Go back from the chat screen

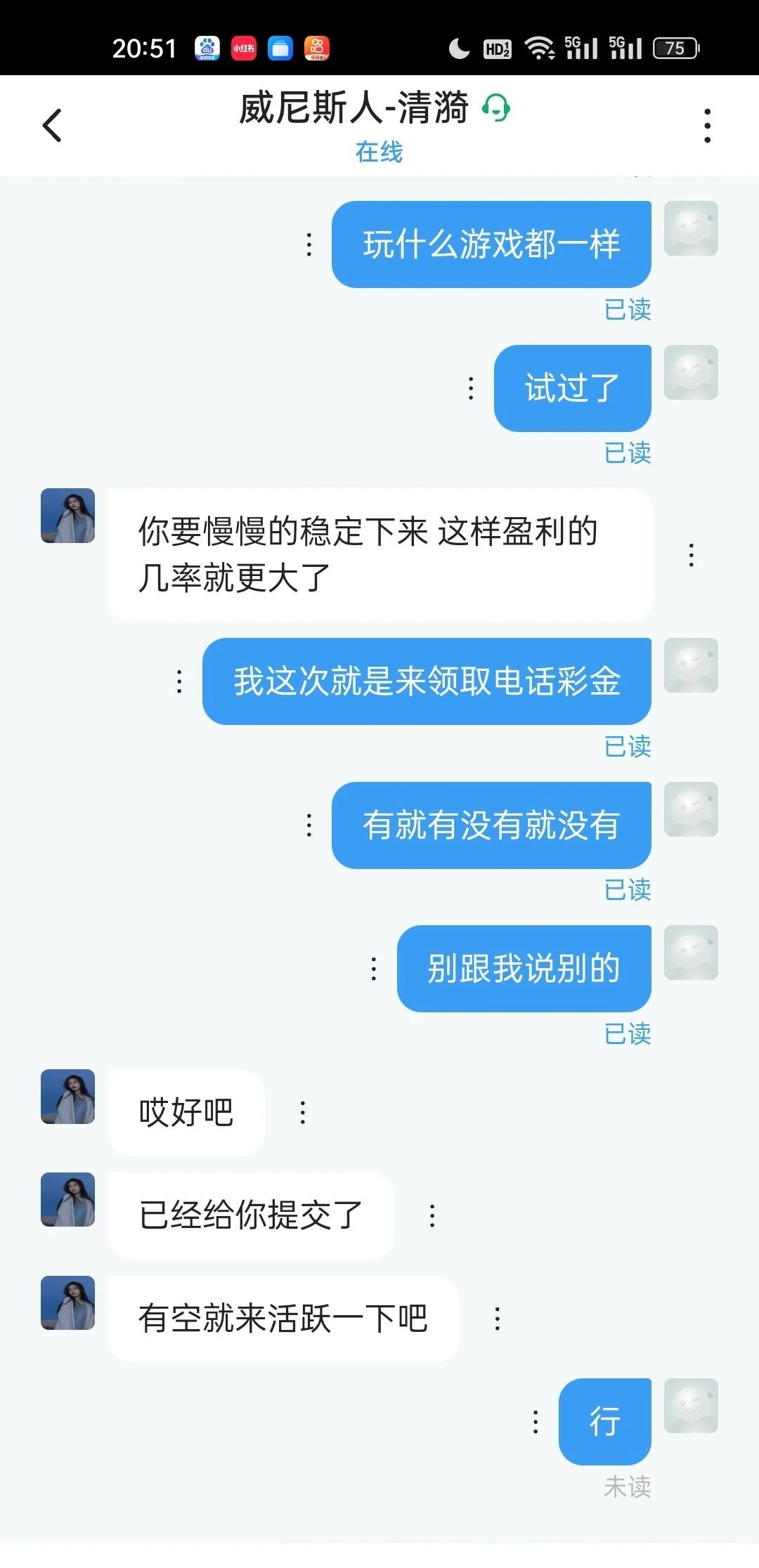[x=53, y=126]
